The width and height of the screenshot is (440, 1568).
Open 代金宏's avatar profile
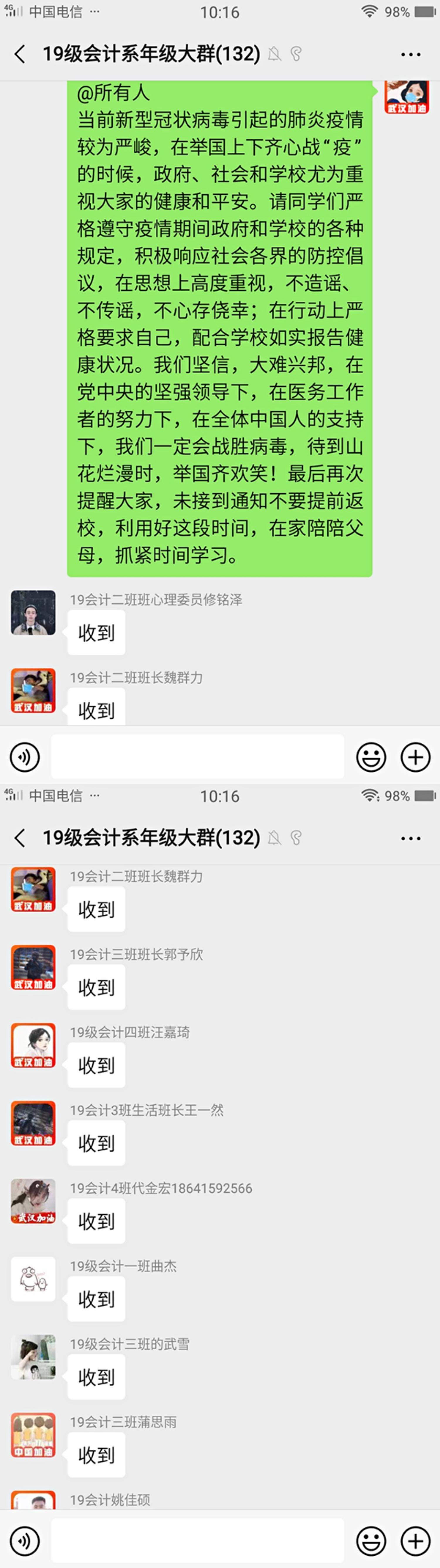33,1201
